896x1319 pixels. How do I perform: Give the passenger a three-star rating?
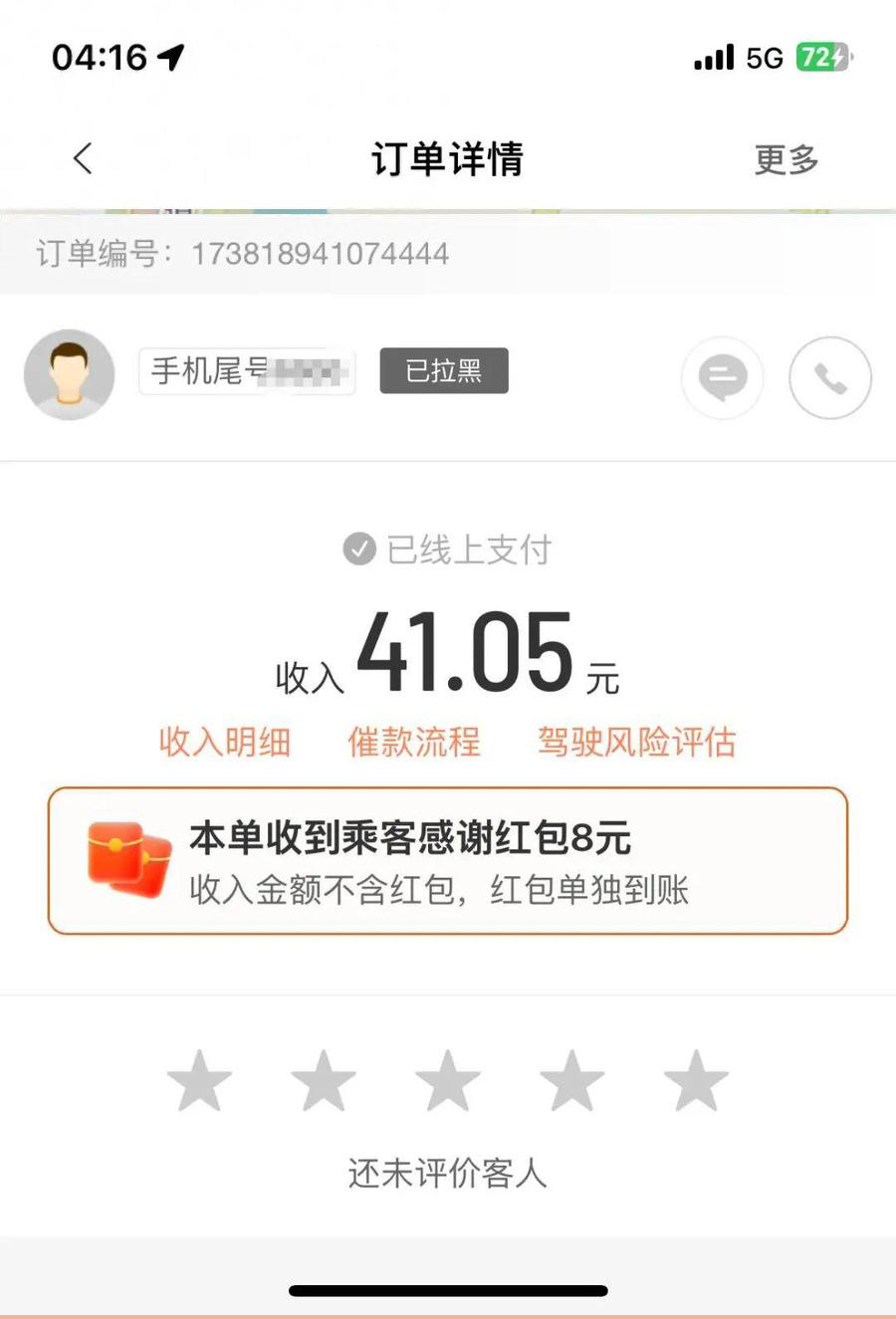(x=448, y=1081)
